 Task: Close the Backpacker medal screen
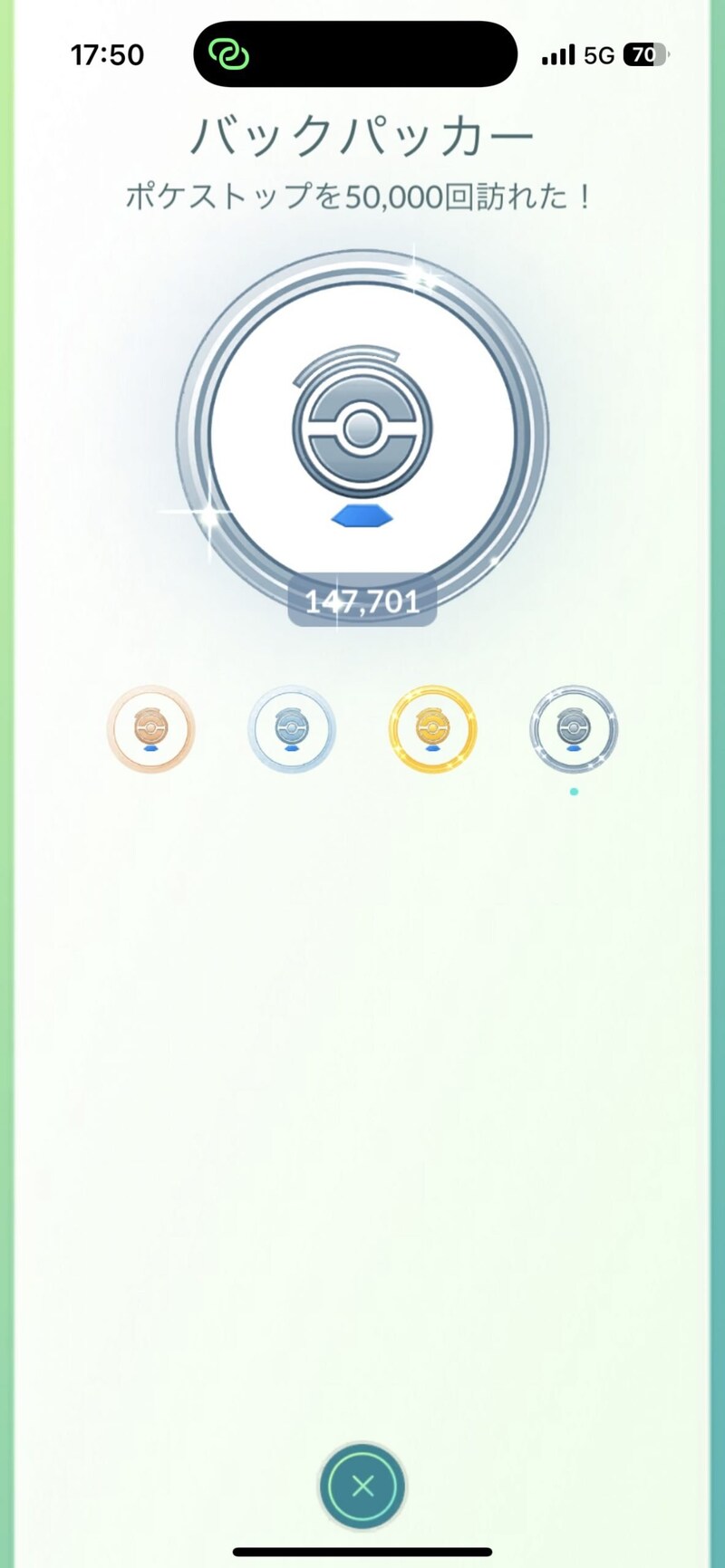(x=362, y=1486)
